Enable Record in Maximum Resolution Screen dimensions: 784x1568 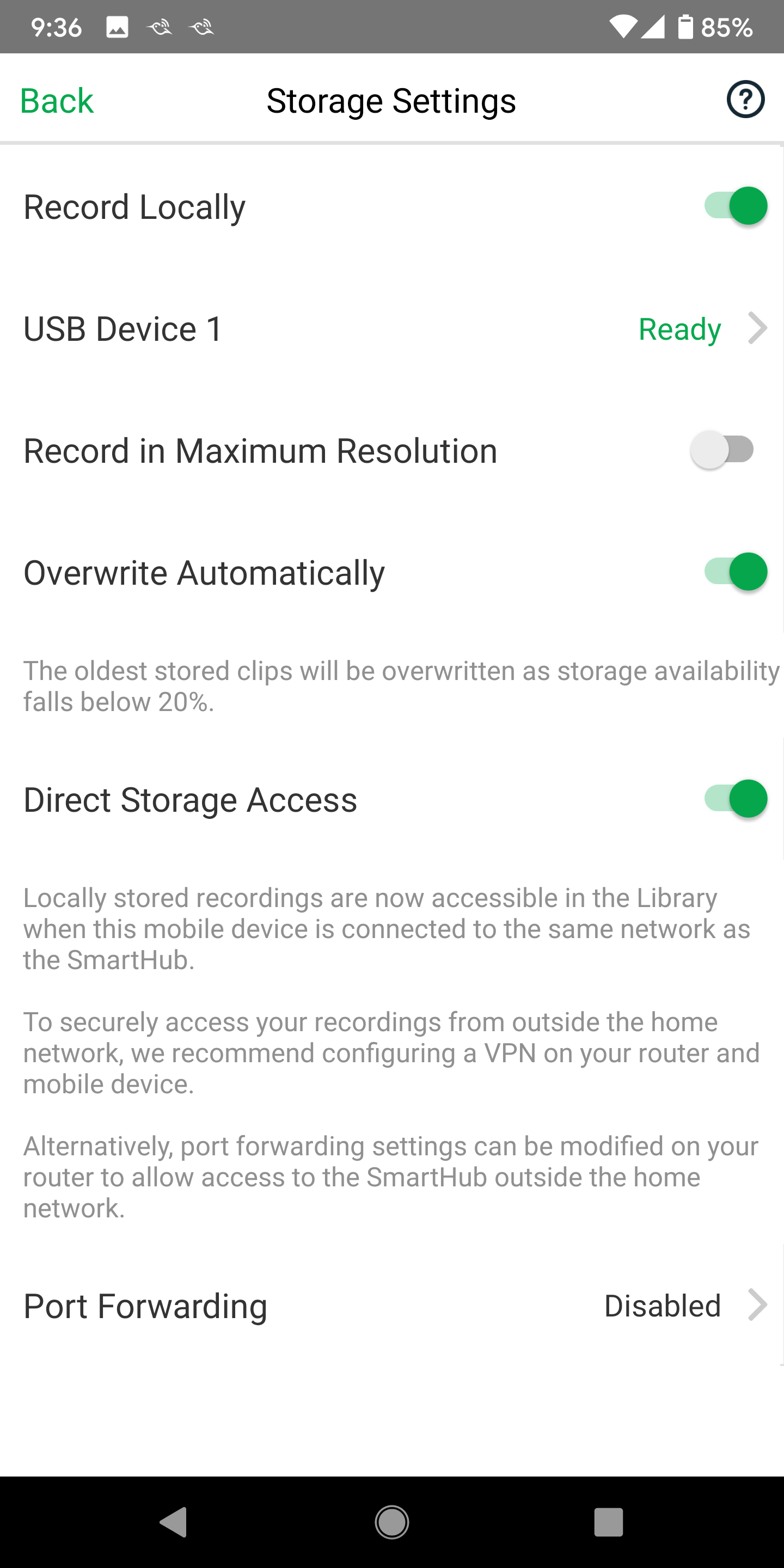coord(722,450)
